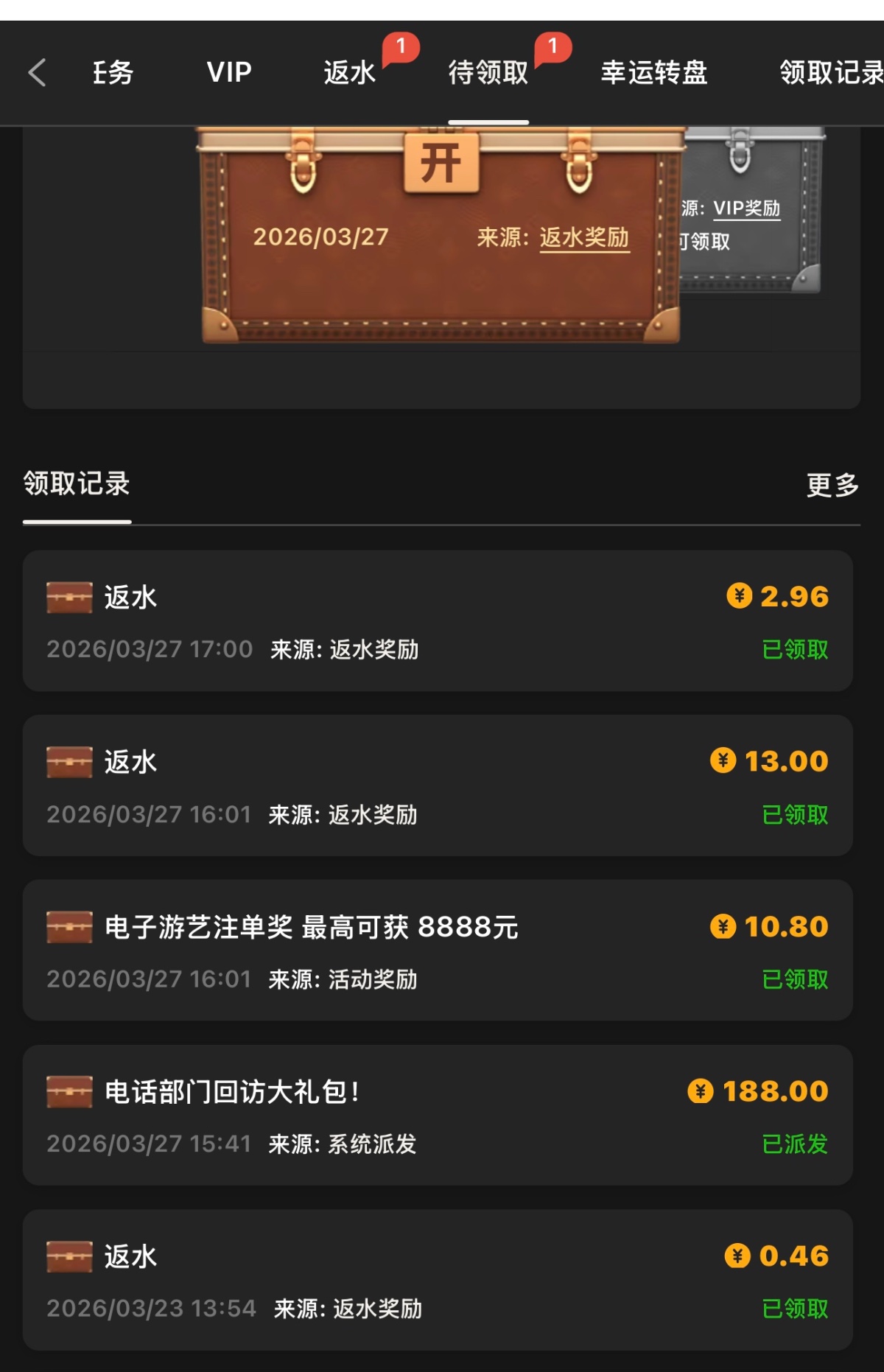This screenshot has width=884, height=1372.
Task: Go back using the top-left arrow
Action: tap(37, 72)
